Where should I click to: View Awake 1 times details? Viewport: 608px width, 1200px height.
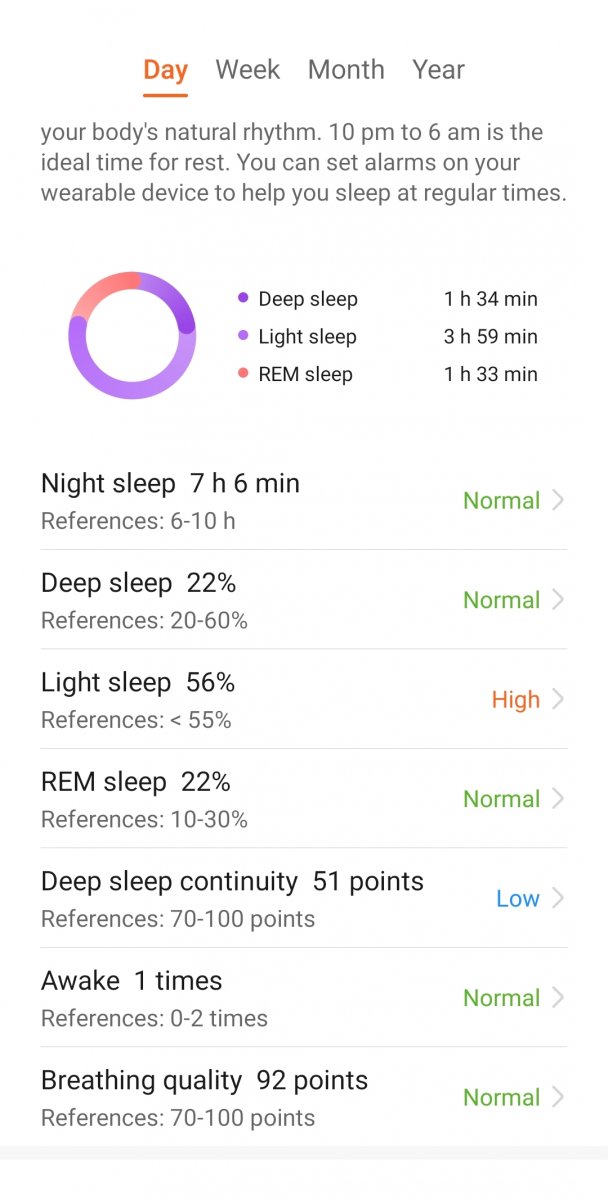pyautogui.click(x=304, y=998)
